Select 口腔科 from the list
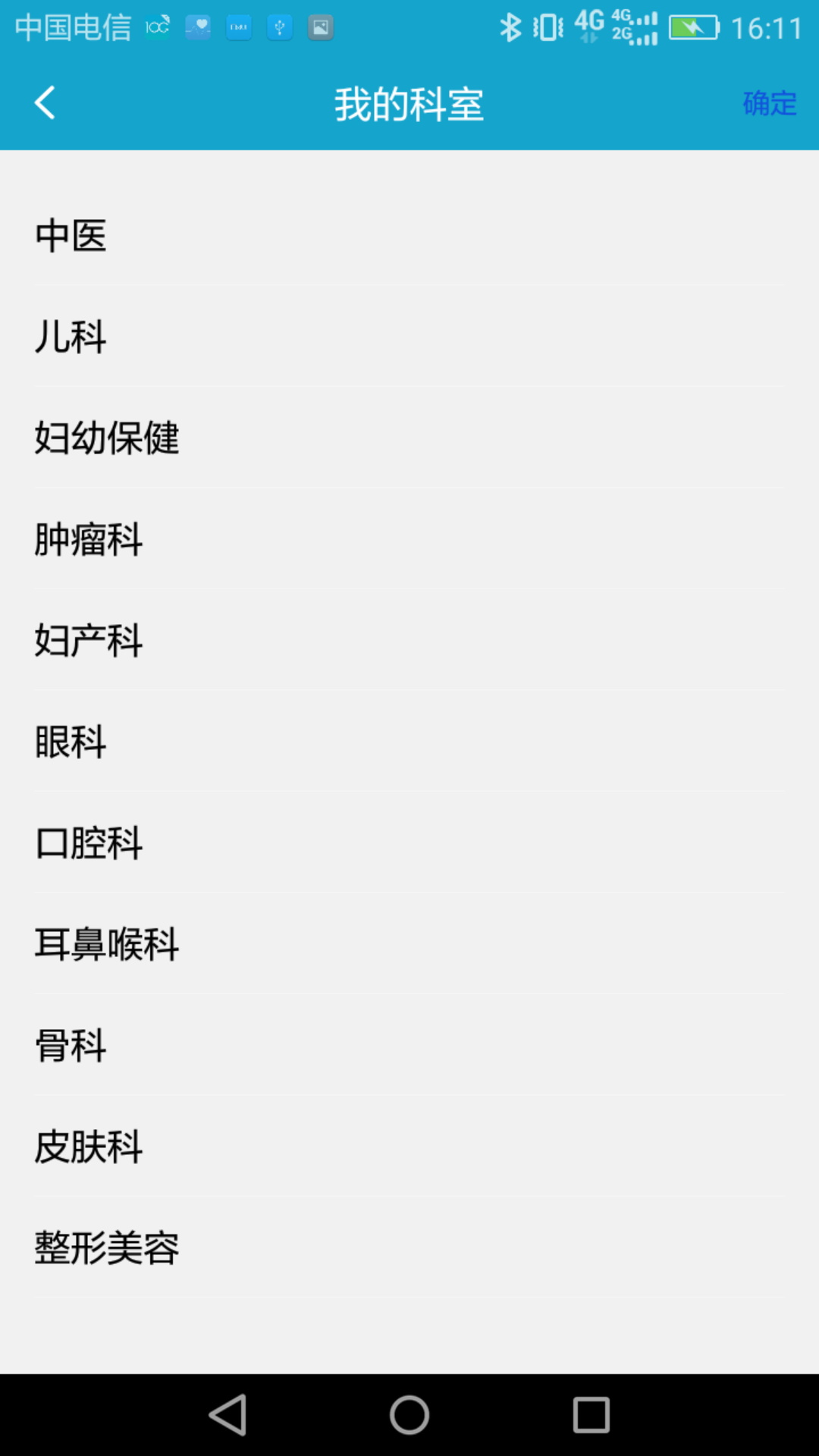This screenshot has height=1456, width=819. pos(409,843)
